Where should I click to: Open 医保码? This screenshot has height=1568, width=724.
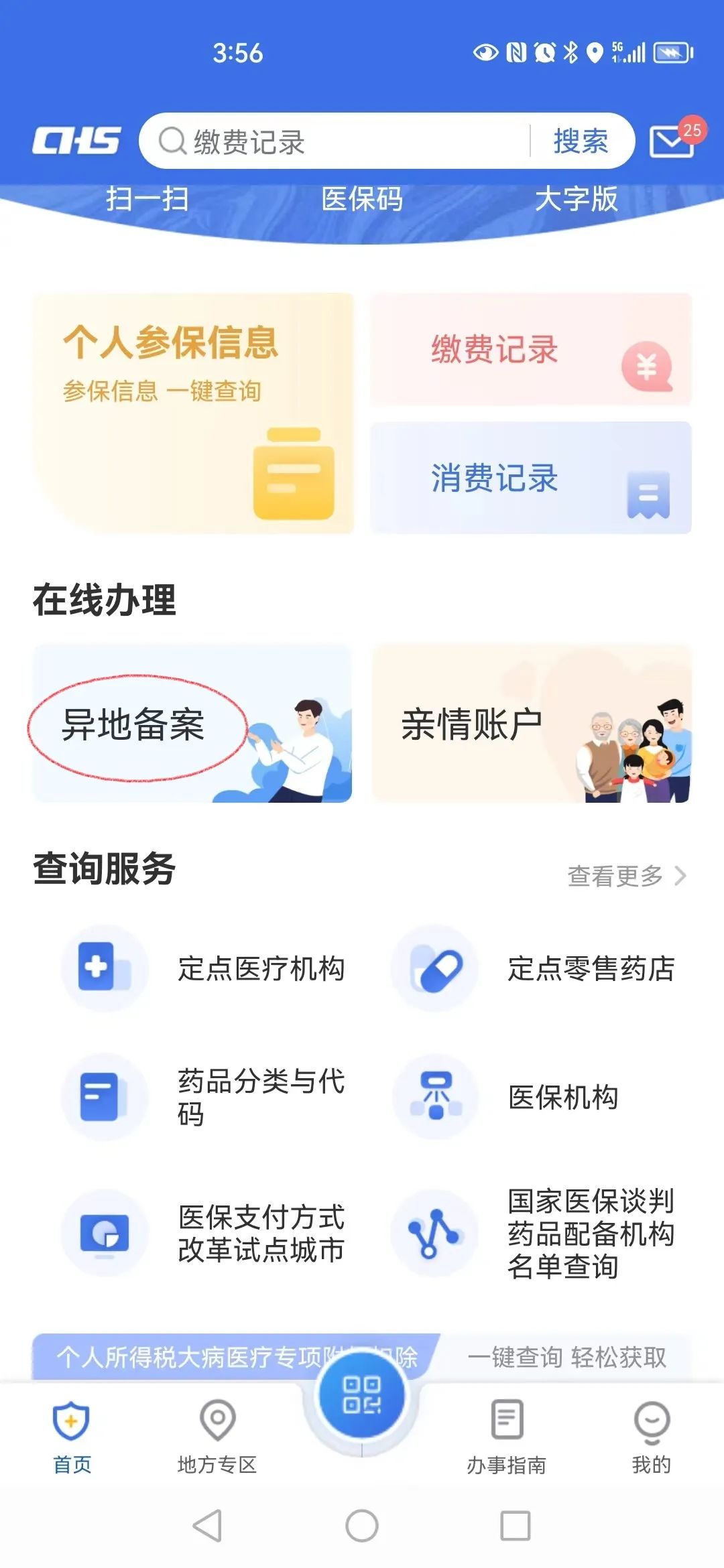pyautogui.click(x=362, y=199)
